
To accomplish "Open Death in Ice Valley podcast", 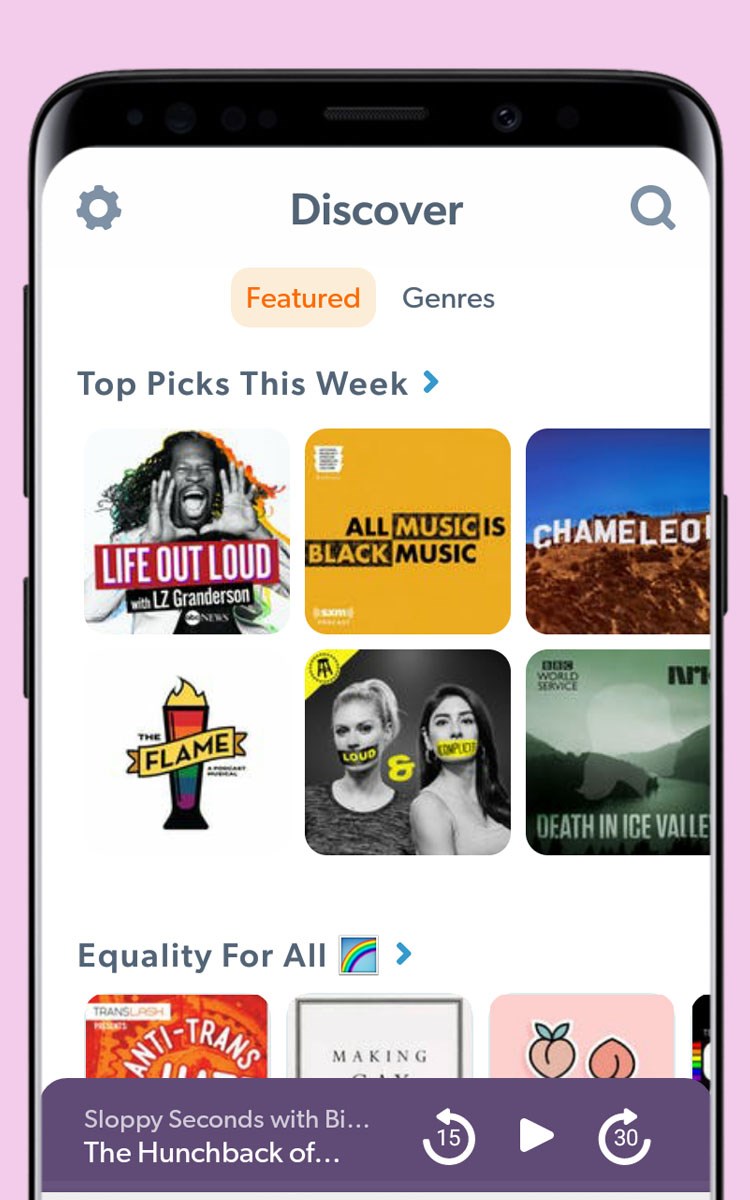I will (x=618, y=752).
